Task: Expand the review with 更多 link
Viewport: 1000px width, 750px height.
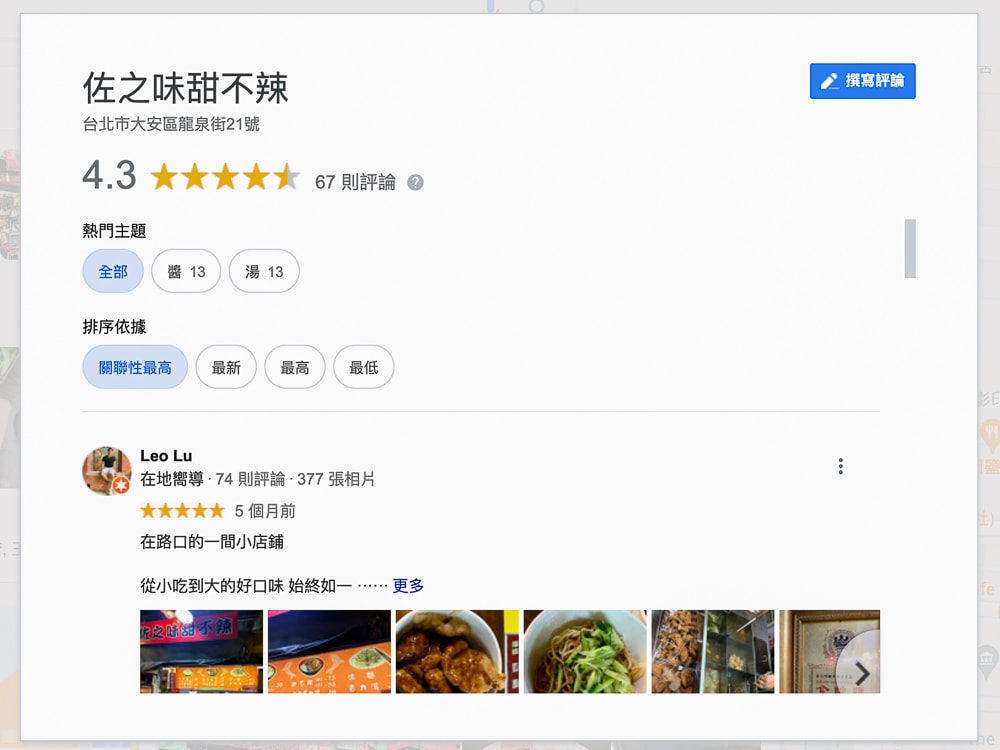Action: (x=408, y=586)
